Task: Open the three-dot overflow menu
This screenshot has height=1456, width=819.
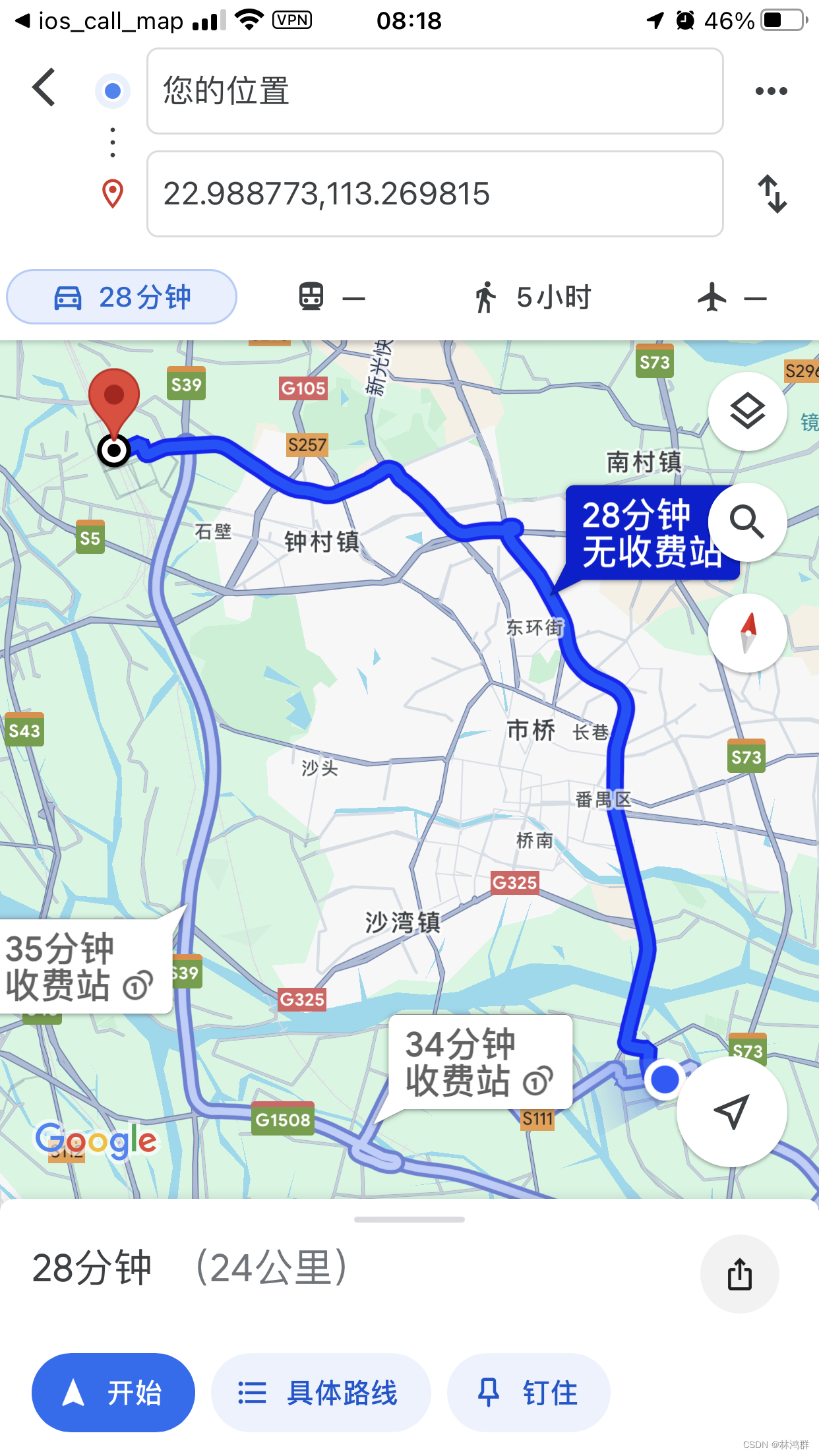Action: [x=771, y=91]
